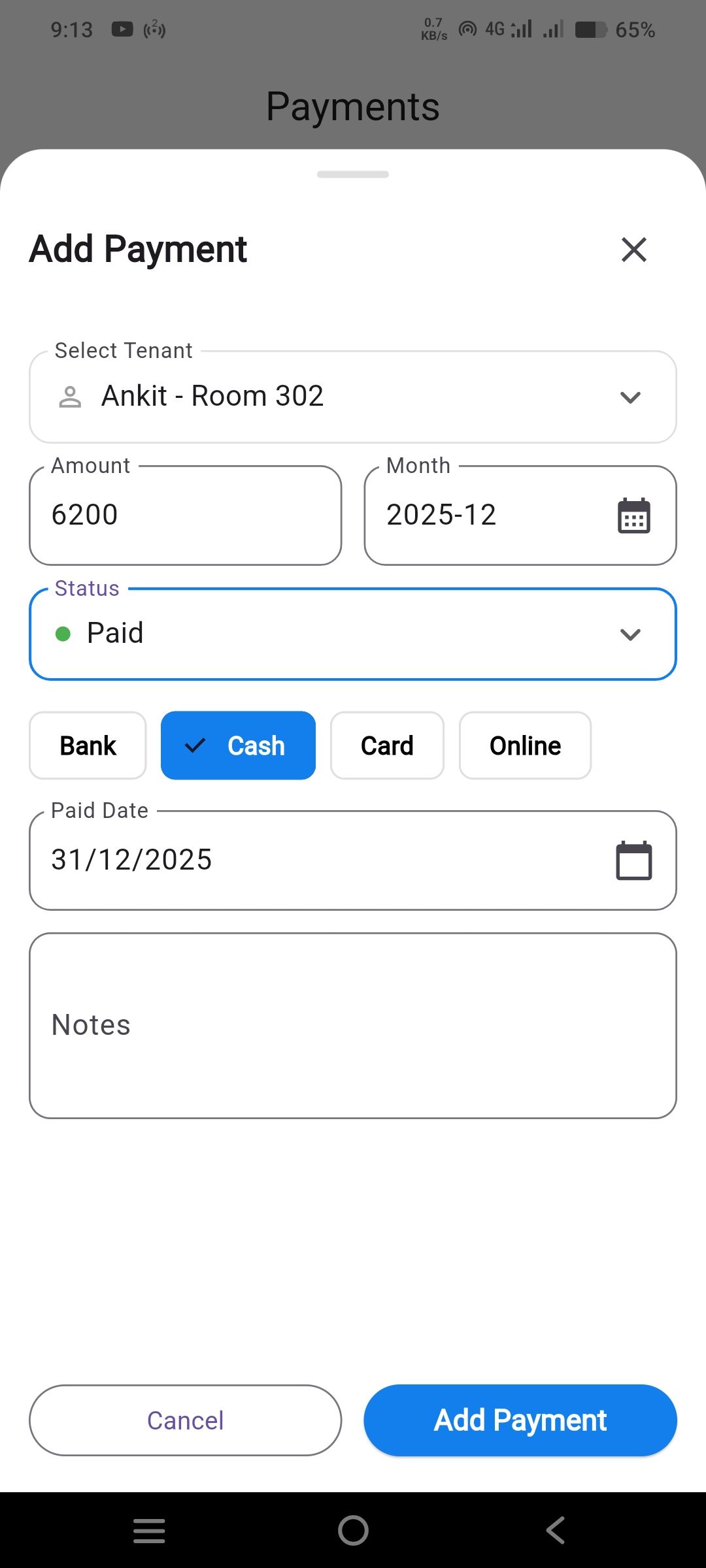Go back using system navigation
The width and height of the screenshot is (706, 1568).
click(x=556, y=1530)
